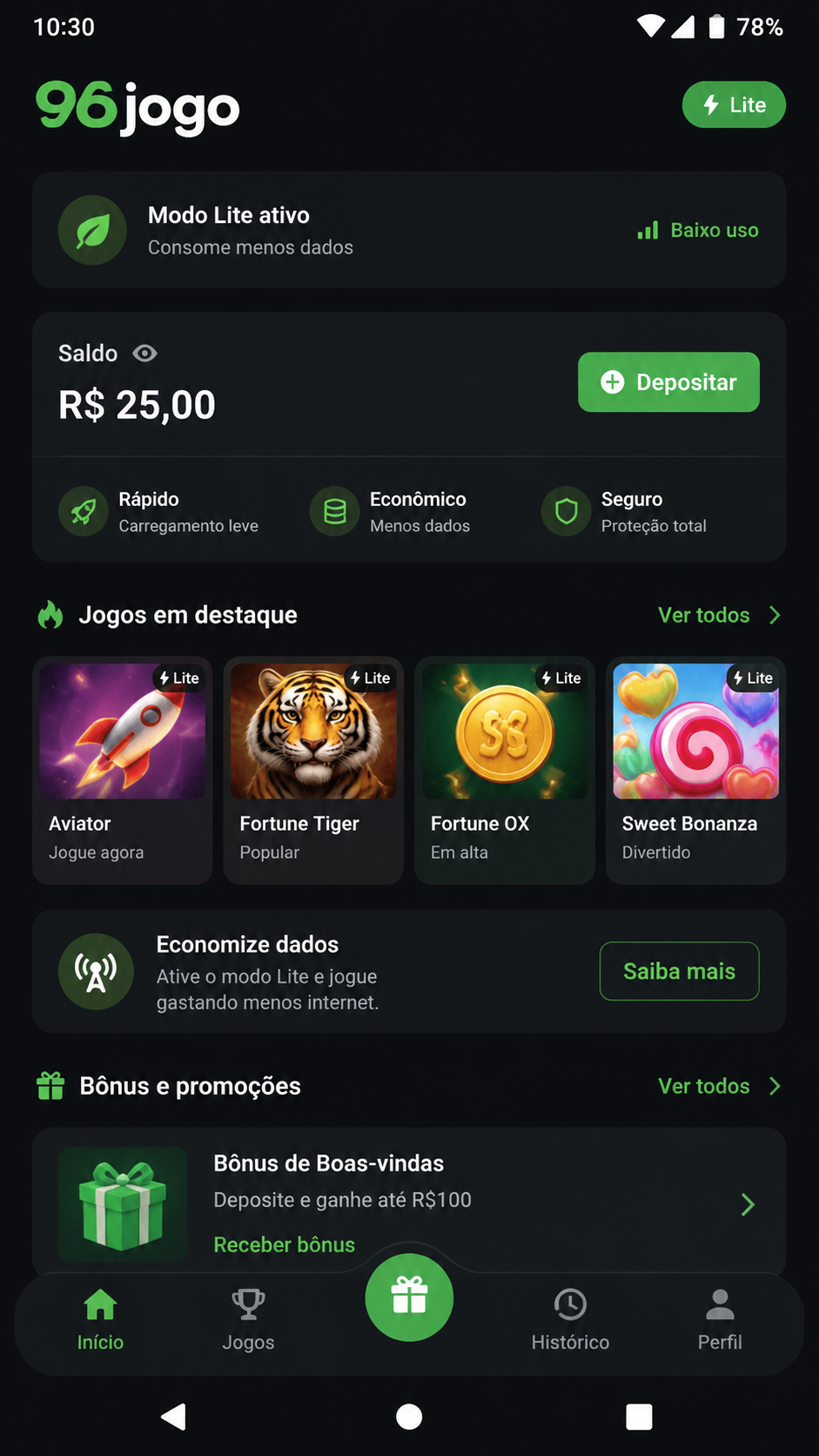This screenshot has width=819, height=1456.
Task: Go back with system back button
Action: point(174,1417)
